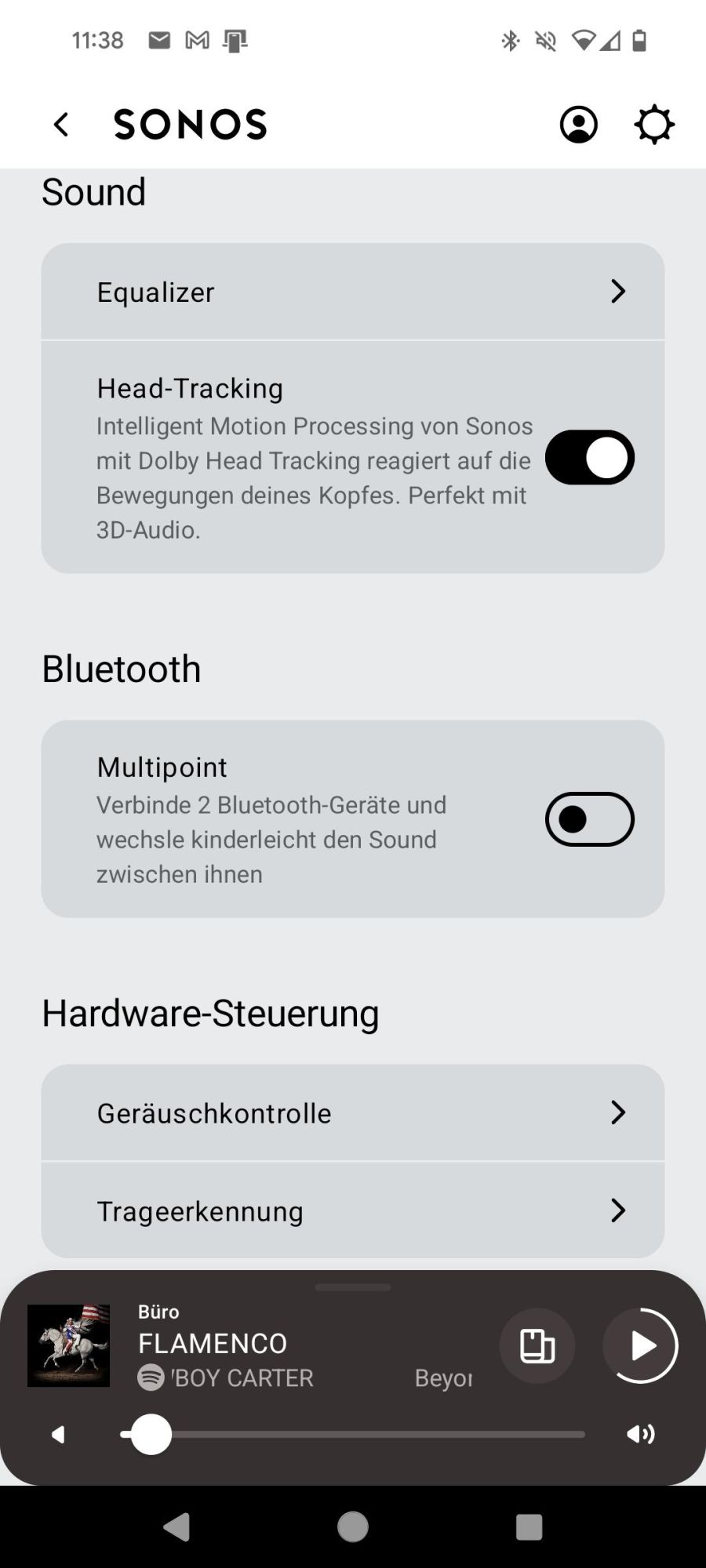Open the settings gear icon

point(654,125)
